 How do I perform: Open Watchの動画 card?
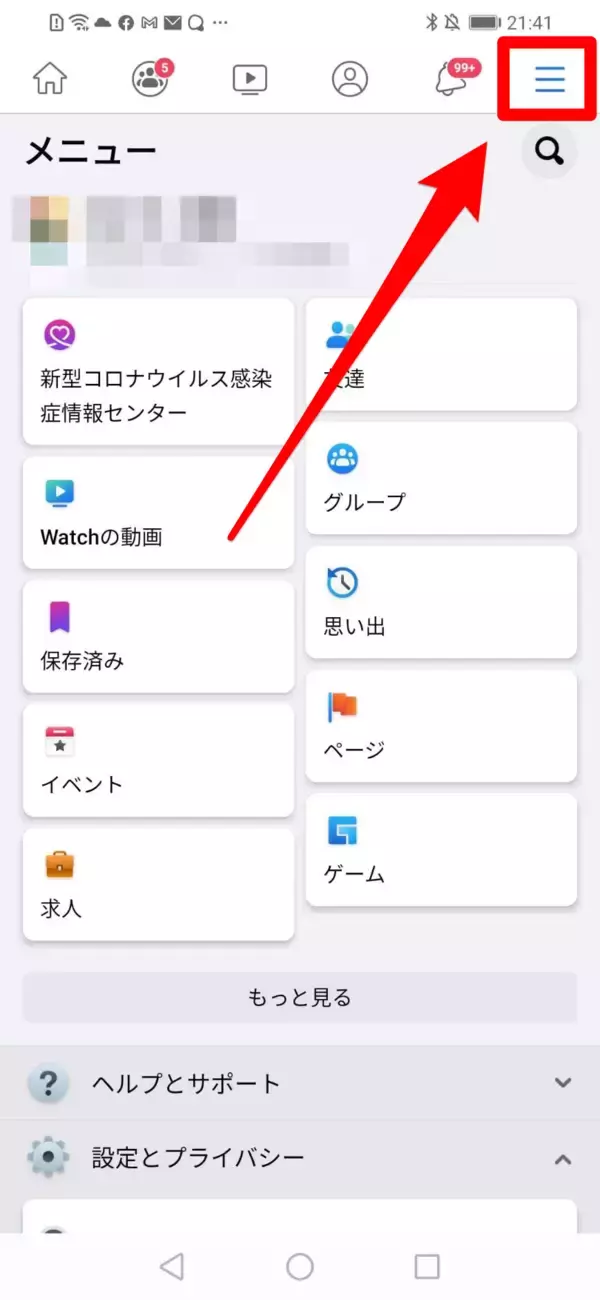158,513
